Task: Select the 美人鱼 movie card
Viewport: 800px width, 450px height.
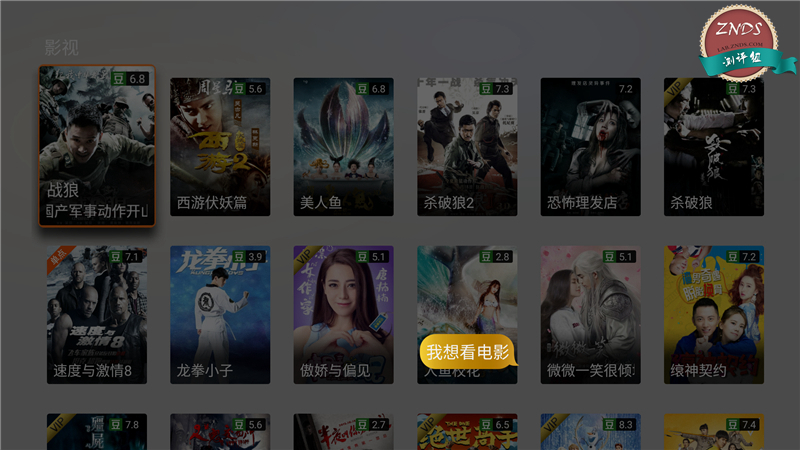Action: pos(343,146)
